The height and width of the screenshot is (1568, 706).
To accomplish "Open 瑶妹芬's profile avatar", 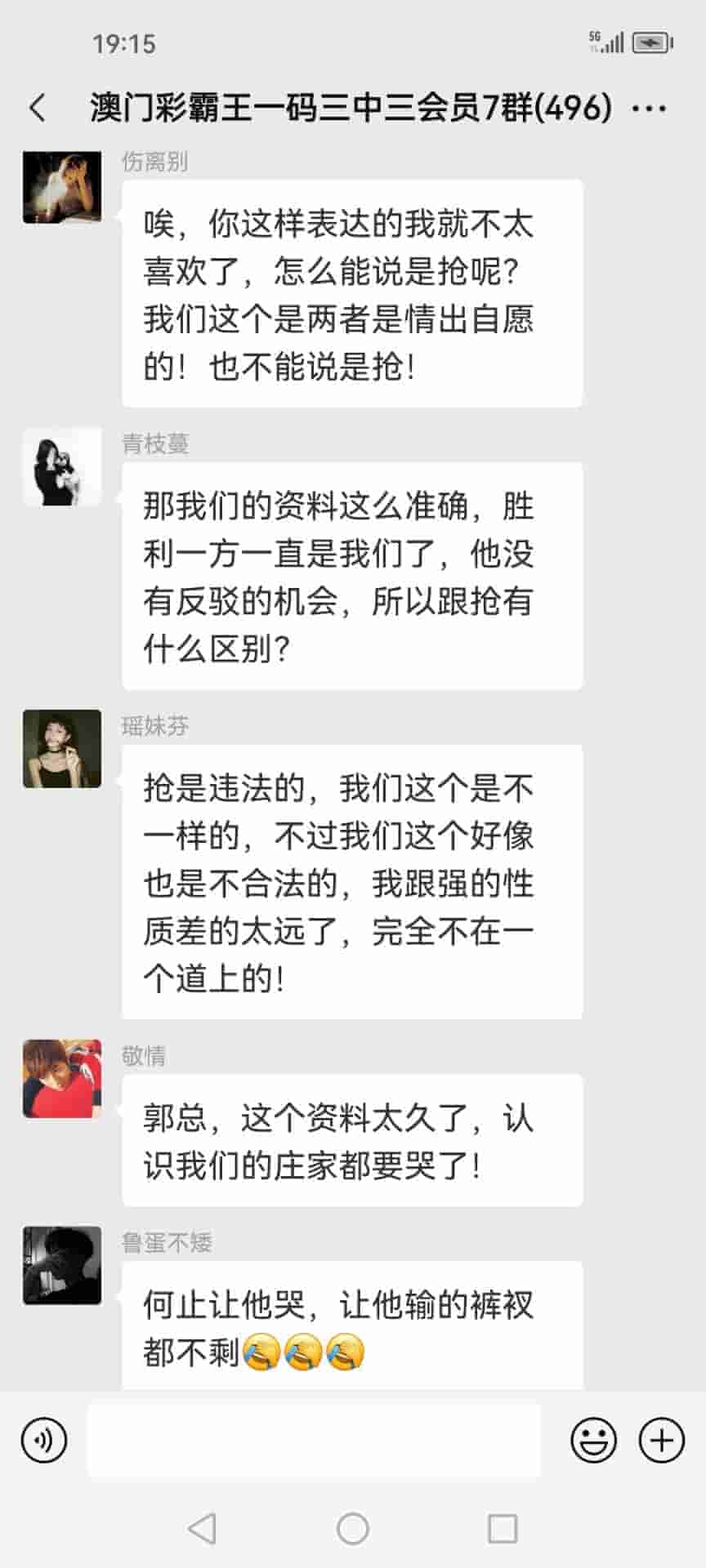I will pos(62,749).
